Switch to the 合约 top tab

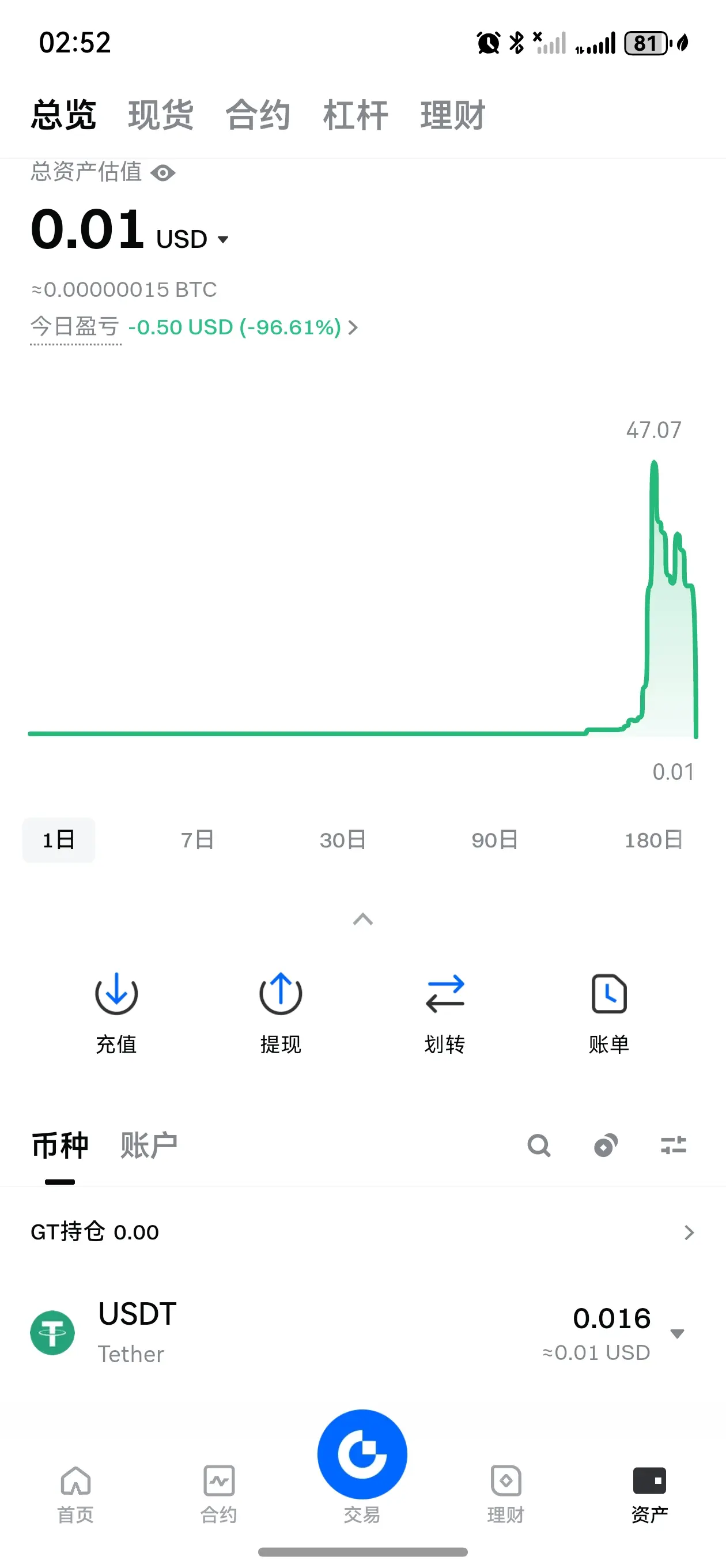point(258,115)
